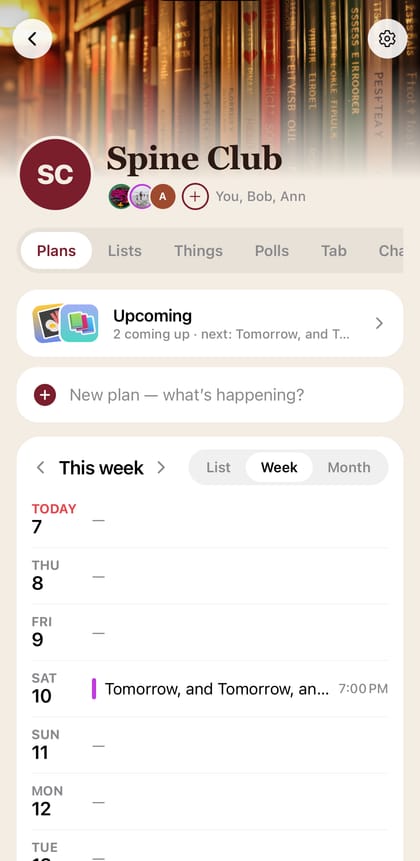Screen dimensions: 420x861
Task: Switch to the Things tab
Action: 198,251
